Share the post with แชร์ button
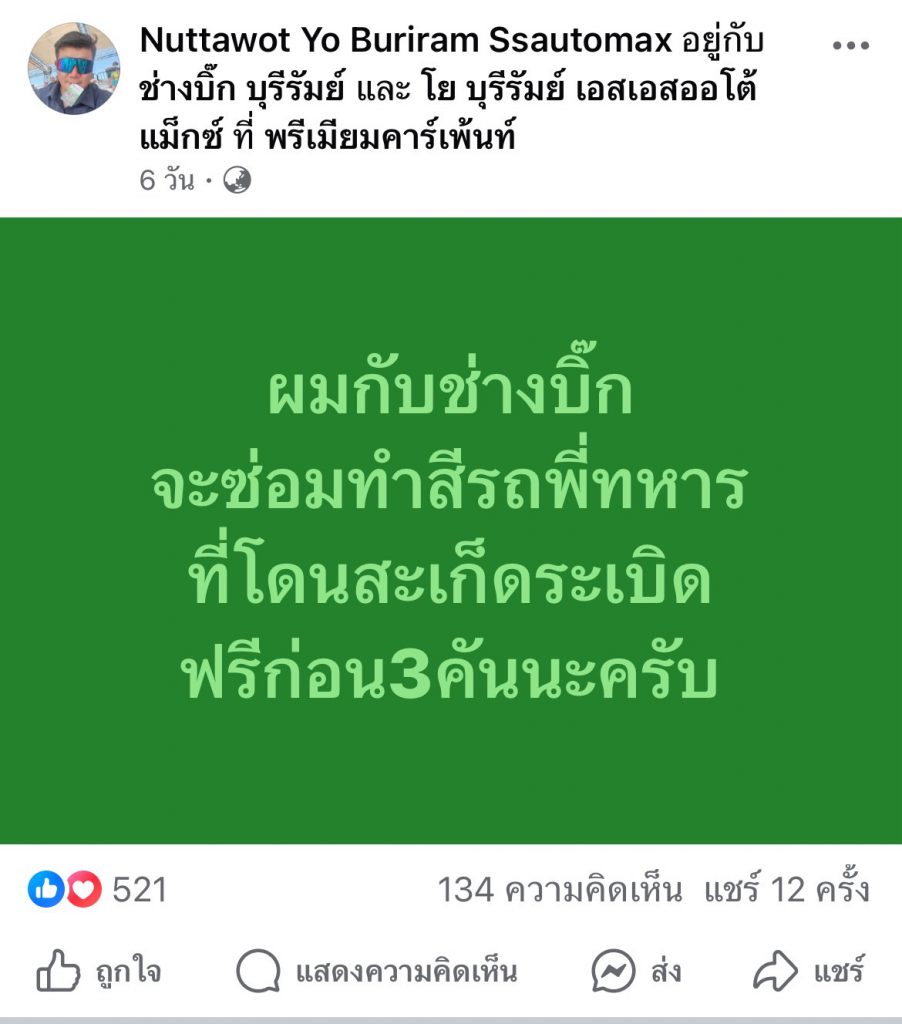This screenshot has height=1024, width=902. [810, 970]
